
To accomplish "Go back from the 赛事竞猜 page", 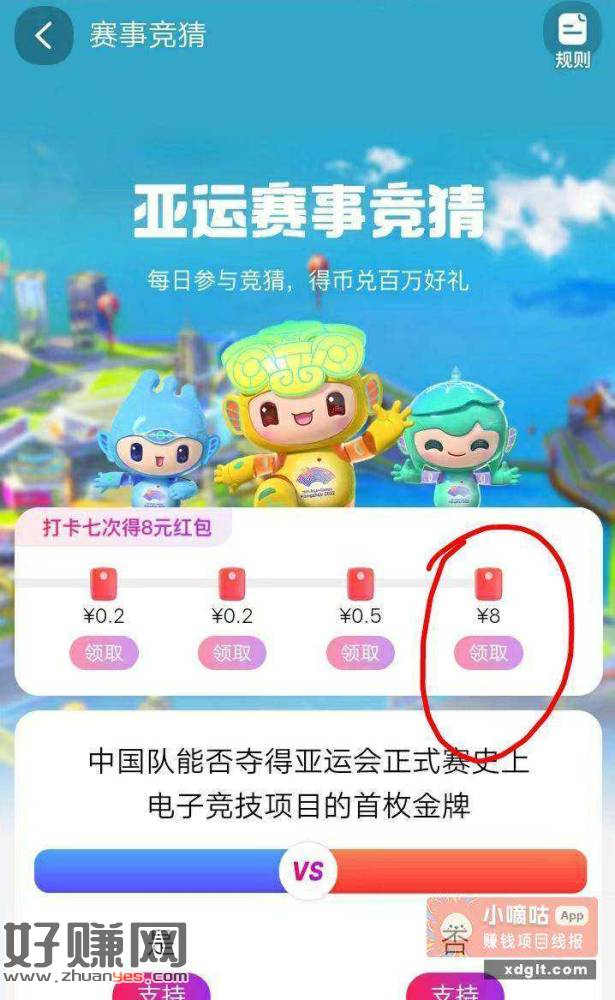I will click(43, 37).
